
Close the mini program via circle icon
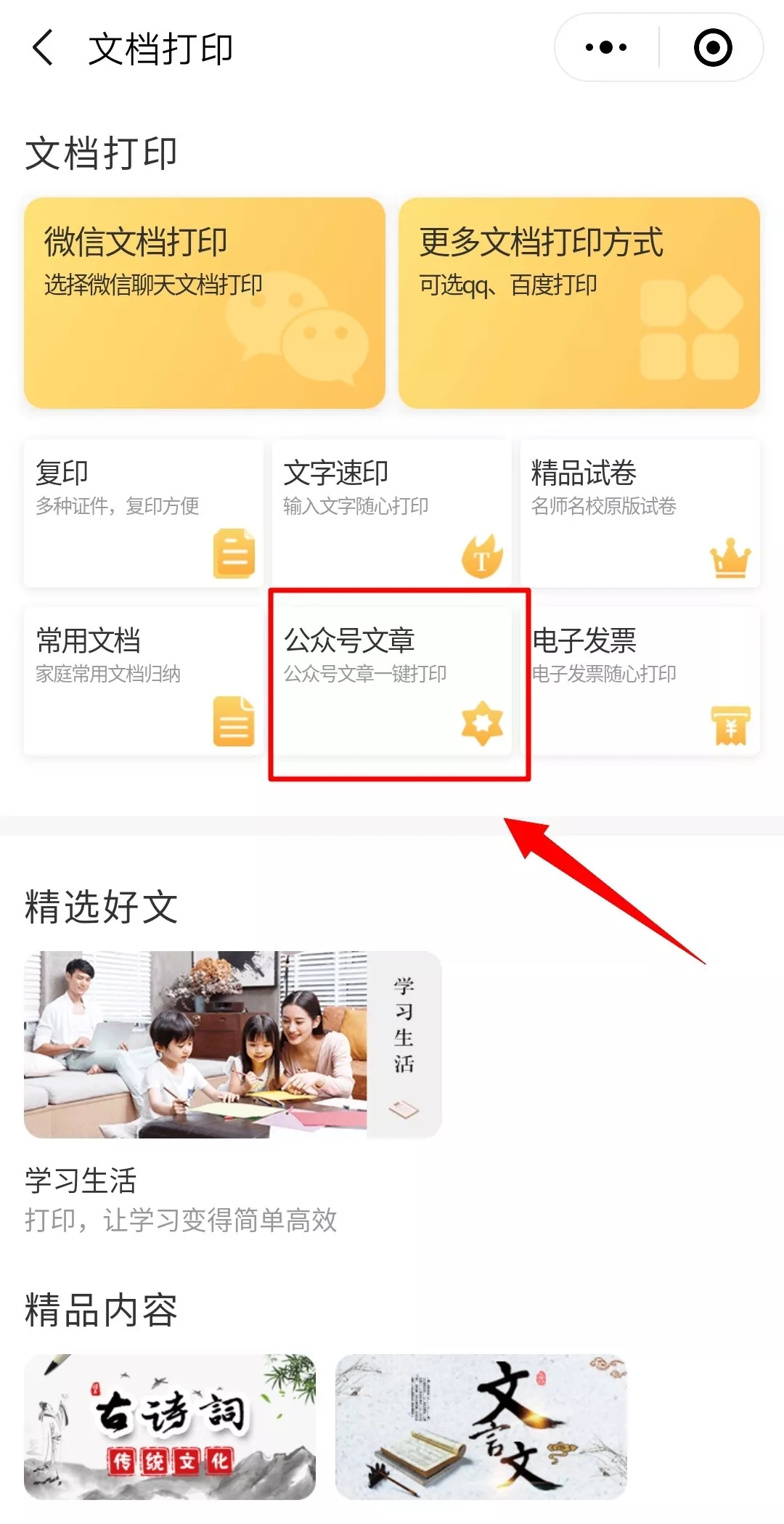tap(712, 48)
